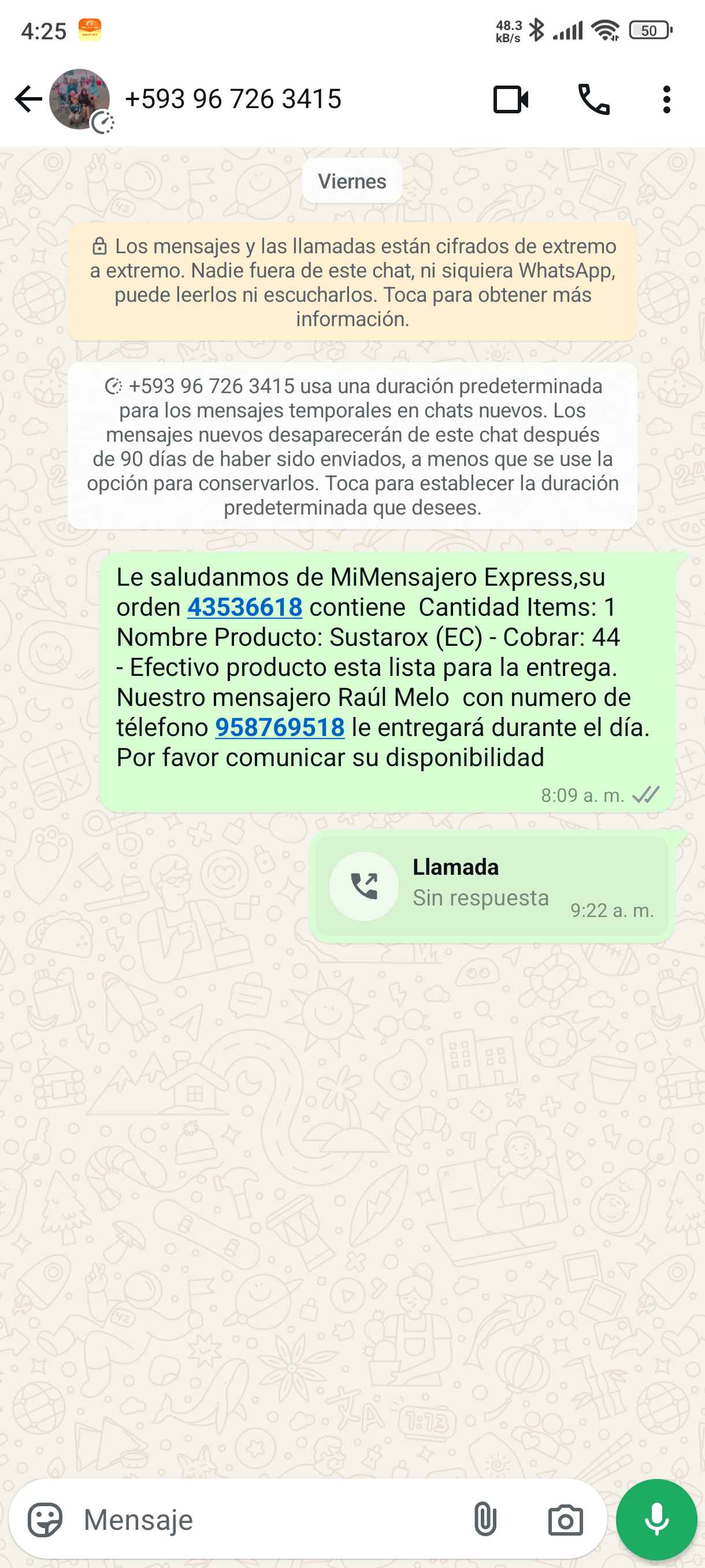Open contact profile for +593 96 726 3415
The height and width of the screenshot is (1568, 705).
point(233,99)
